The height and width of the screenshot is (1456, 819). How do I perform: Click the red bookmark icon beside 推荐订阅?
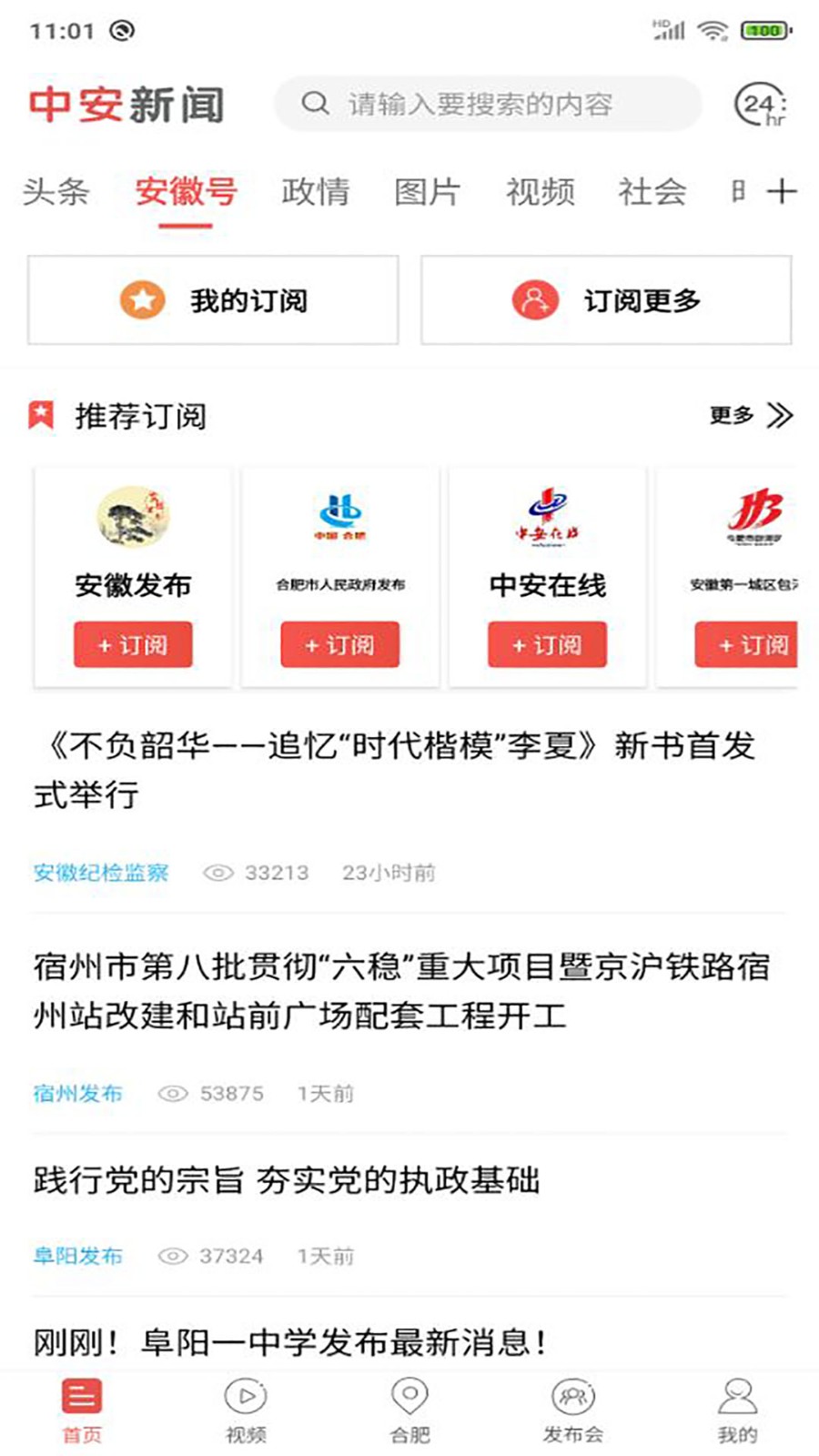point(40,415)
